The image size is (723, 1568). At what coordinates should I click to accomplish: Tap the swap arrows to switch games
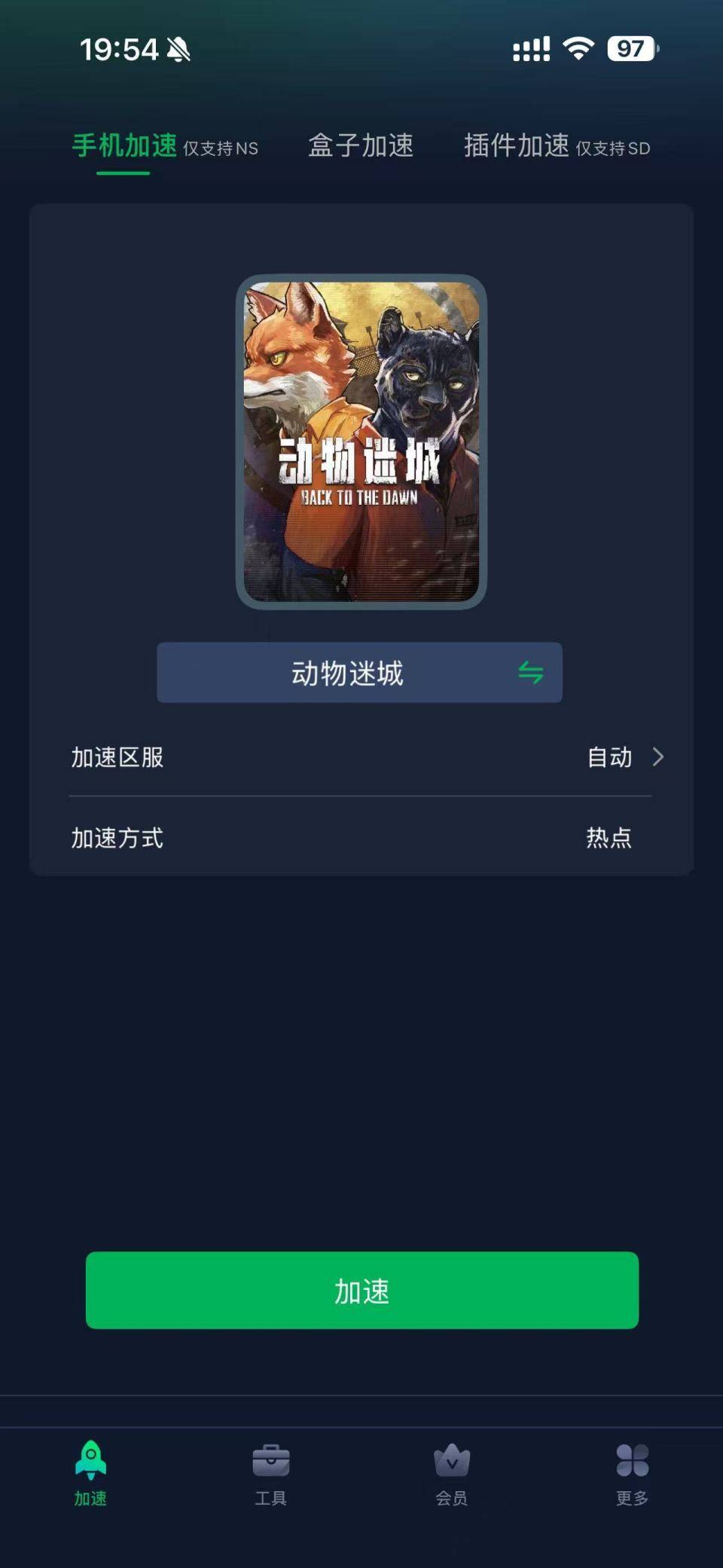[x=532, y=674]
